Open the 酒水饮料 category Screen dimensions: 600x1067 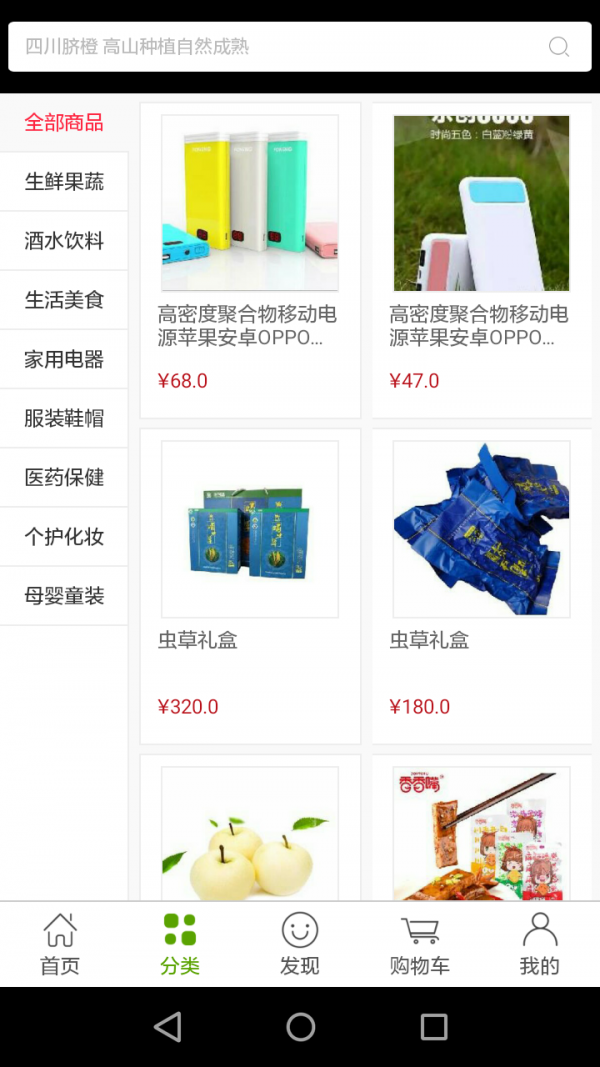tap(64, 241)
